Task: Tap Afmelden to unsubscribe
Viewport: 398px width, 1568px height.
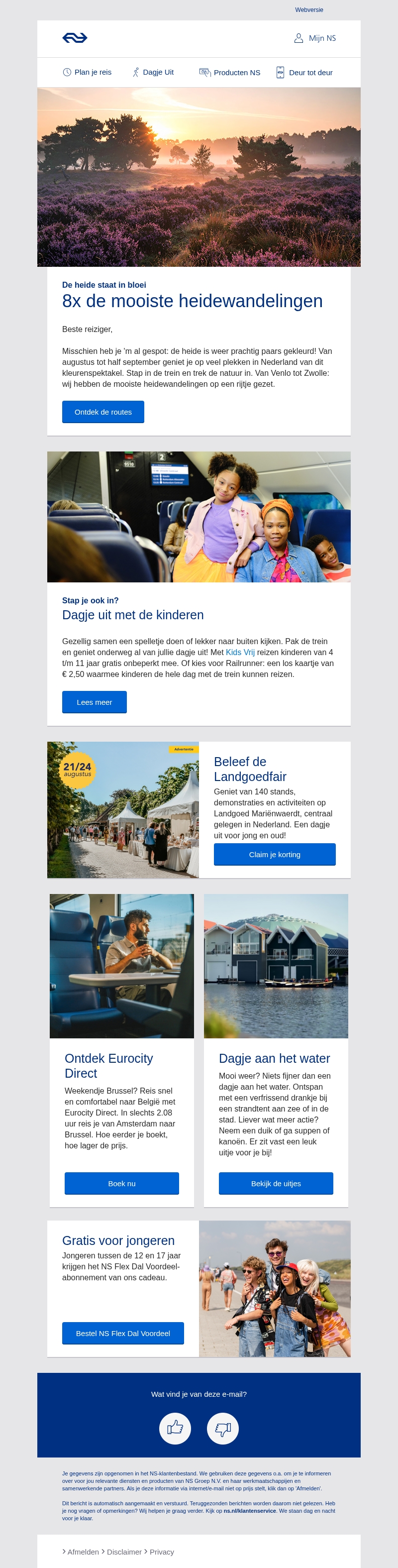Action: click(82, 1552)
